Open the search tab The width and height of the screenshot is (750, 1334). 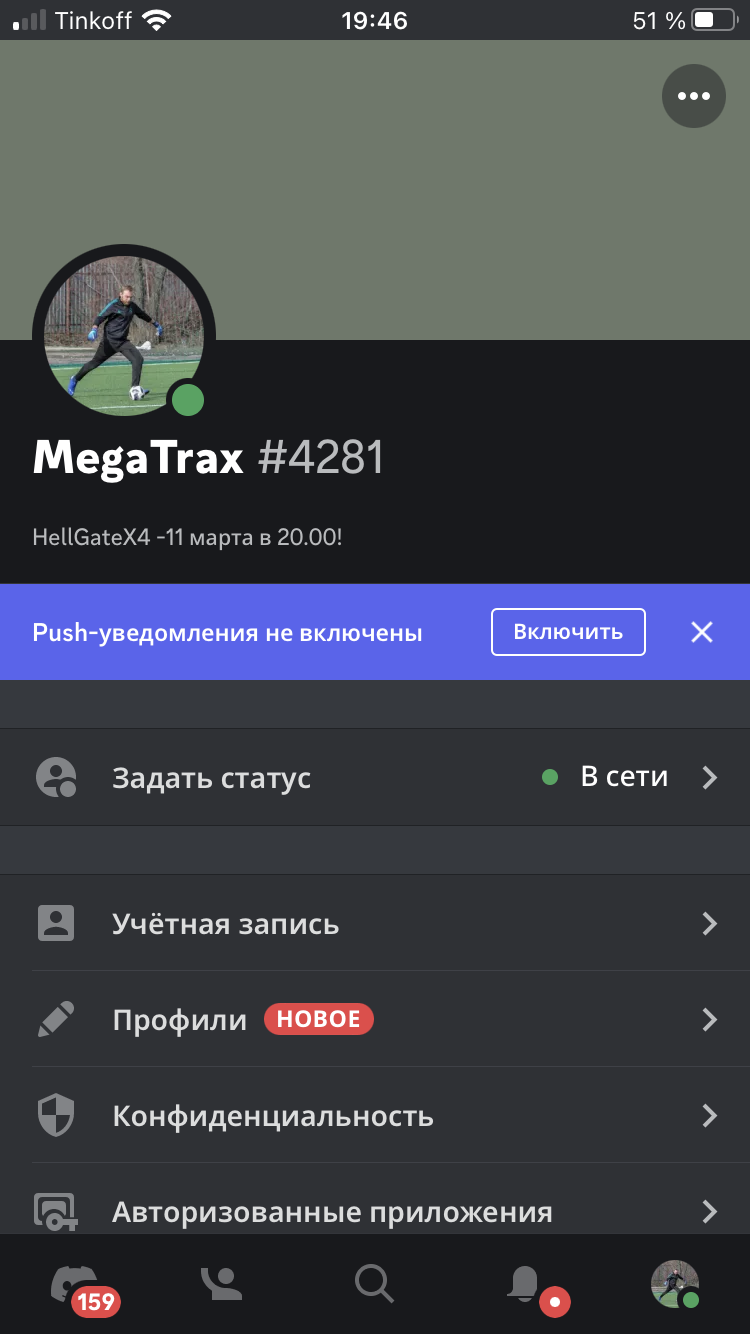[374, 1283]
